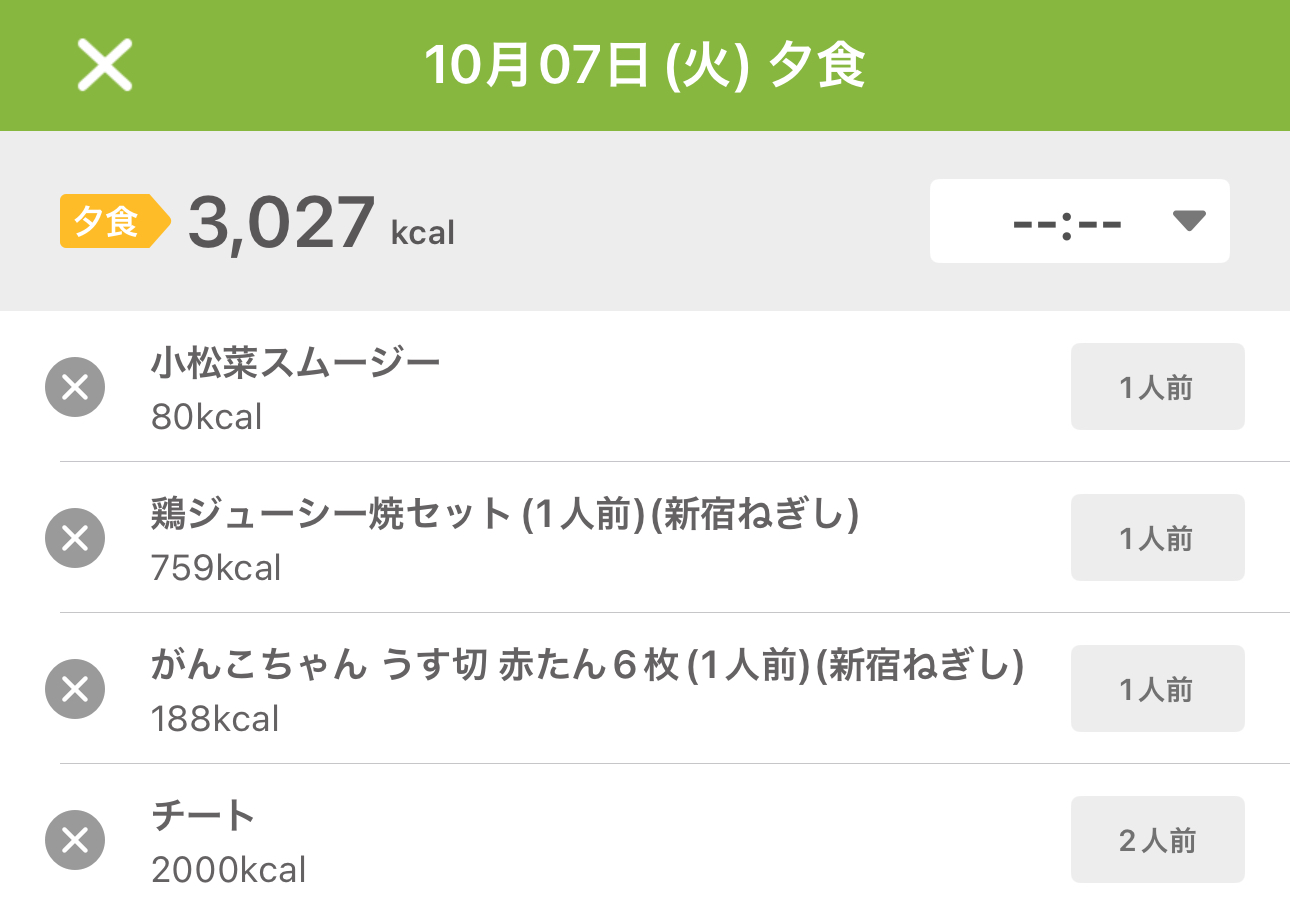Change serving size for 小松菜スムージー
The height and width of the screenshot is (898, 1290).
pos(1157,387)
